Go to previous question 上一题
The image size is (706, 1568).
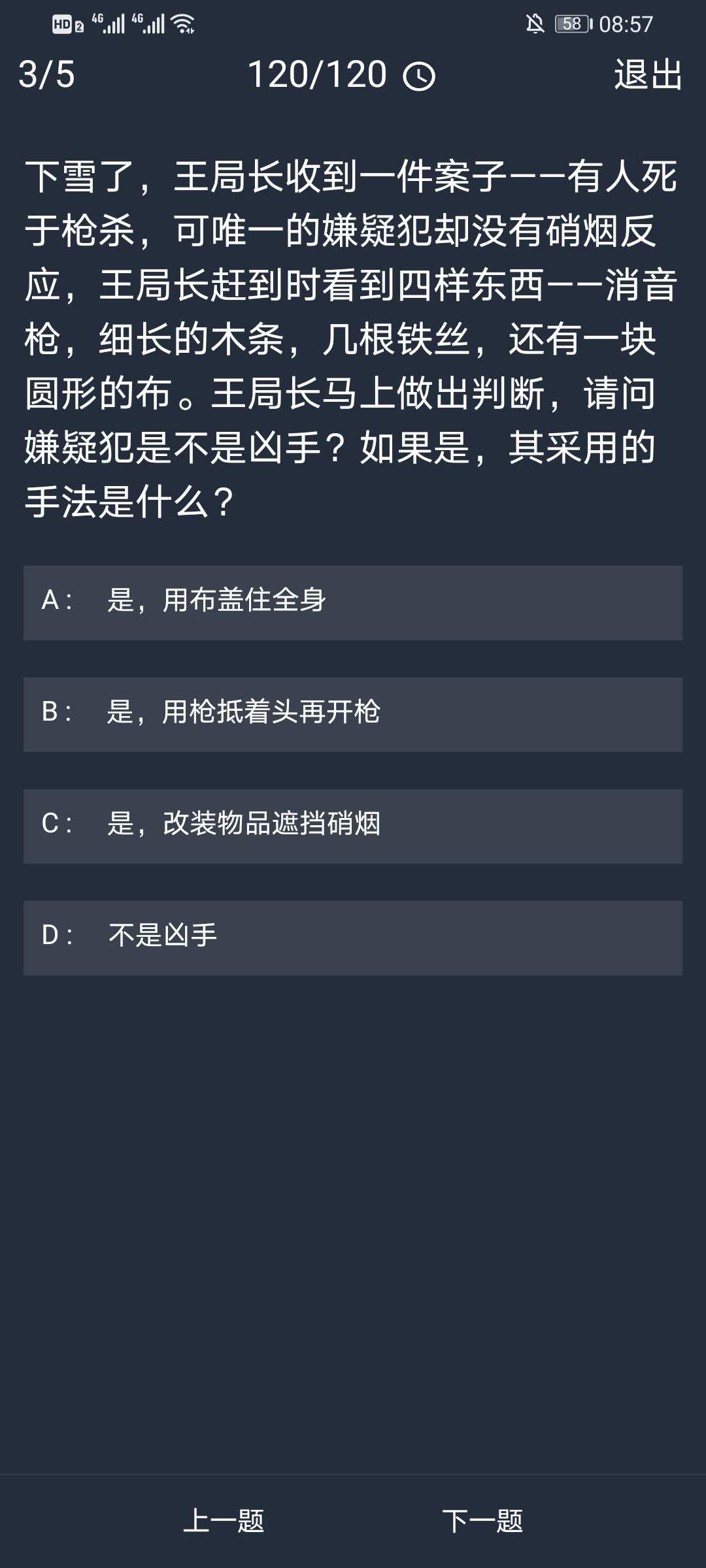(x=224, y=1521)
